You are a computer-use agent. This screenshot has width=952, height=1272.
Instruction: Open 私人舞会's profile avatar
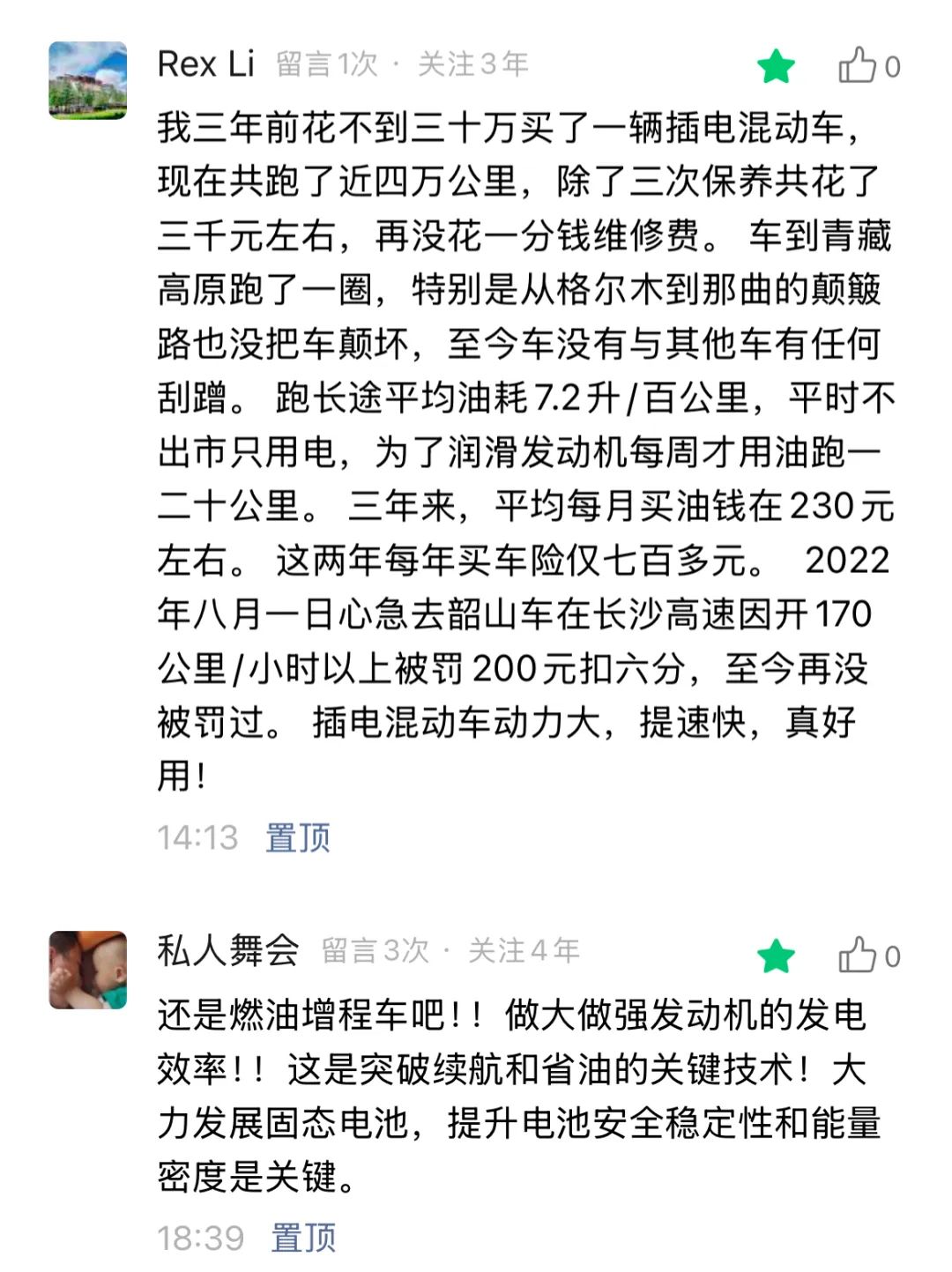87,970
